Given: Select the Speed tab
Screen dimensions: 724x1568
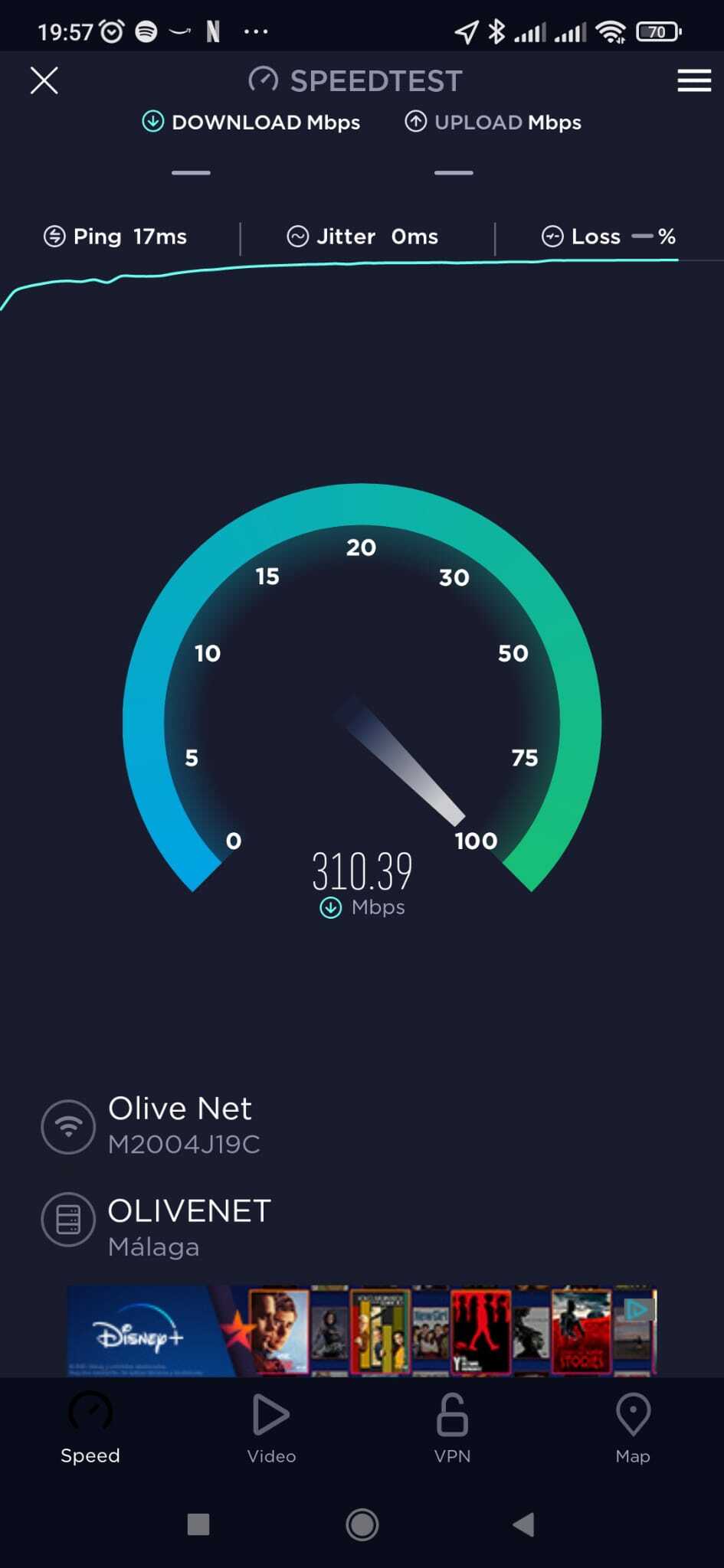Looking at the screenshot, I should (x=90, y=1427).
